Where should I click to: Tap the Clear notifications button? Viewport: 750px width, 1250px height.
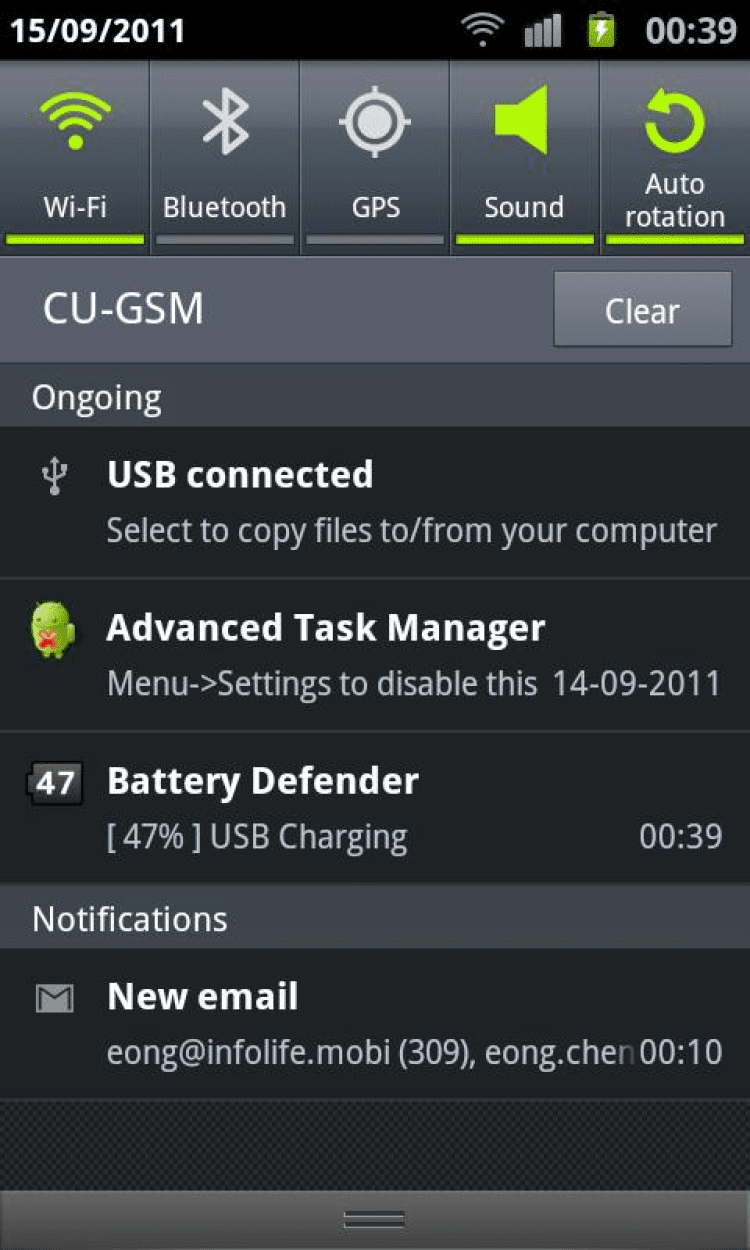[642, 310]
